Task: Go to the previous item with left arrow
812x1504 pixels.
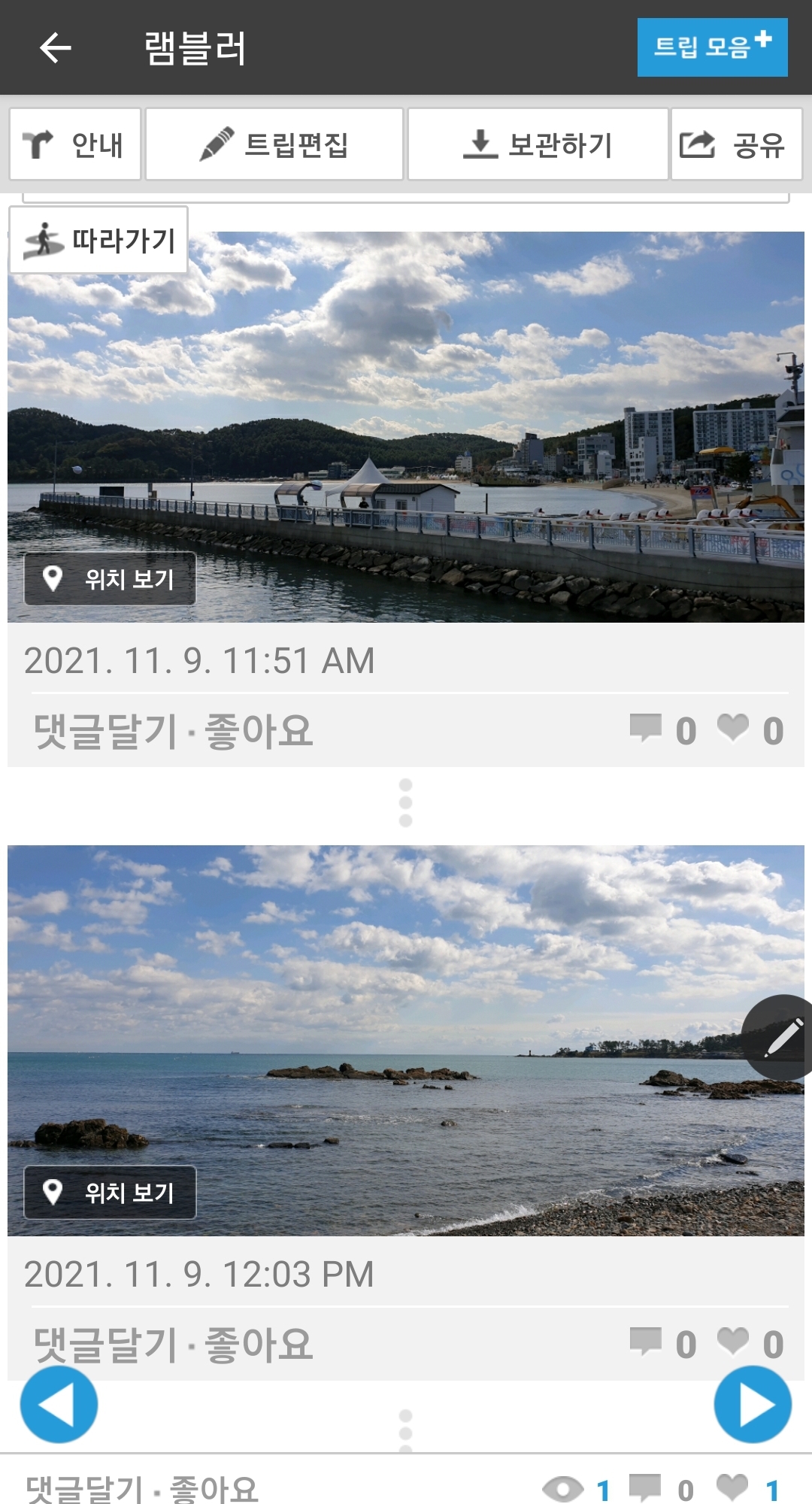Action: [x=59, y=1404]
